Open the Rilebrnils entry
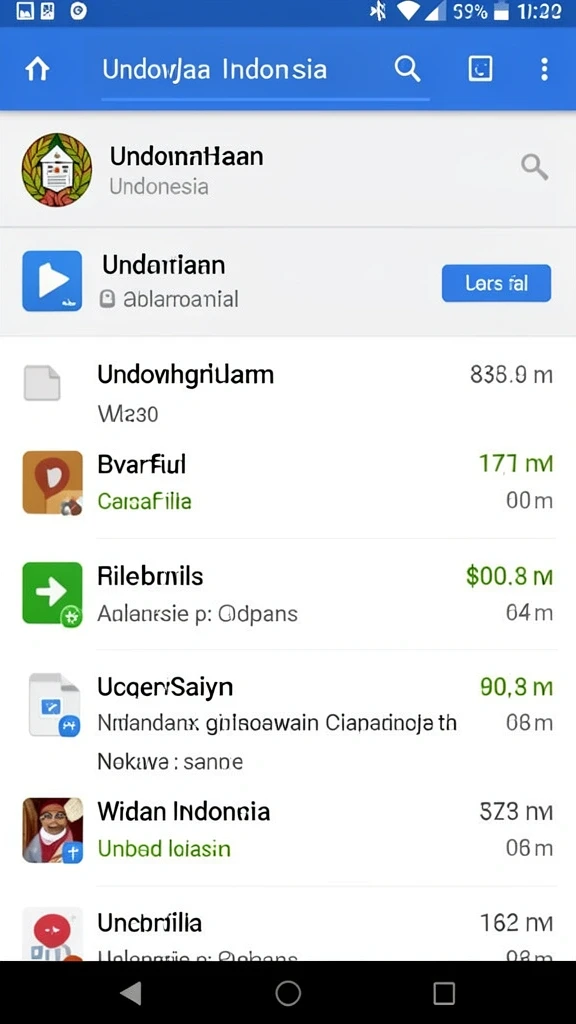This screenshot has width=576, height=1024. coord(288,594)
